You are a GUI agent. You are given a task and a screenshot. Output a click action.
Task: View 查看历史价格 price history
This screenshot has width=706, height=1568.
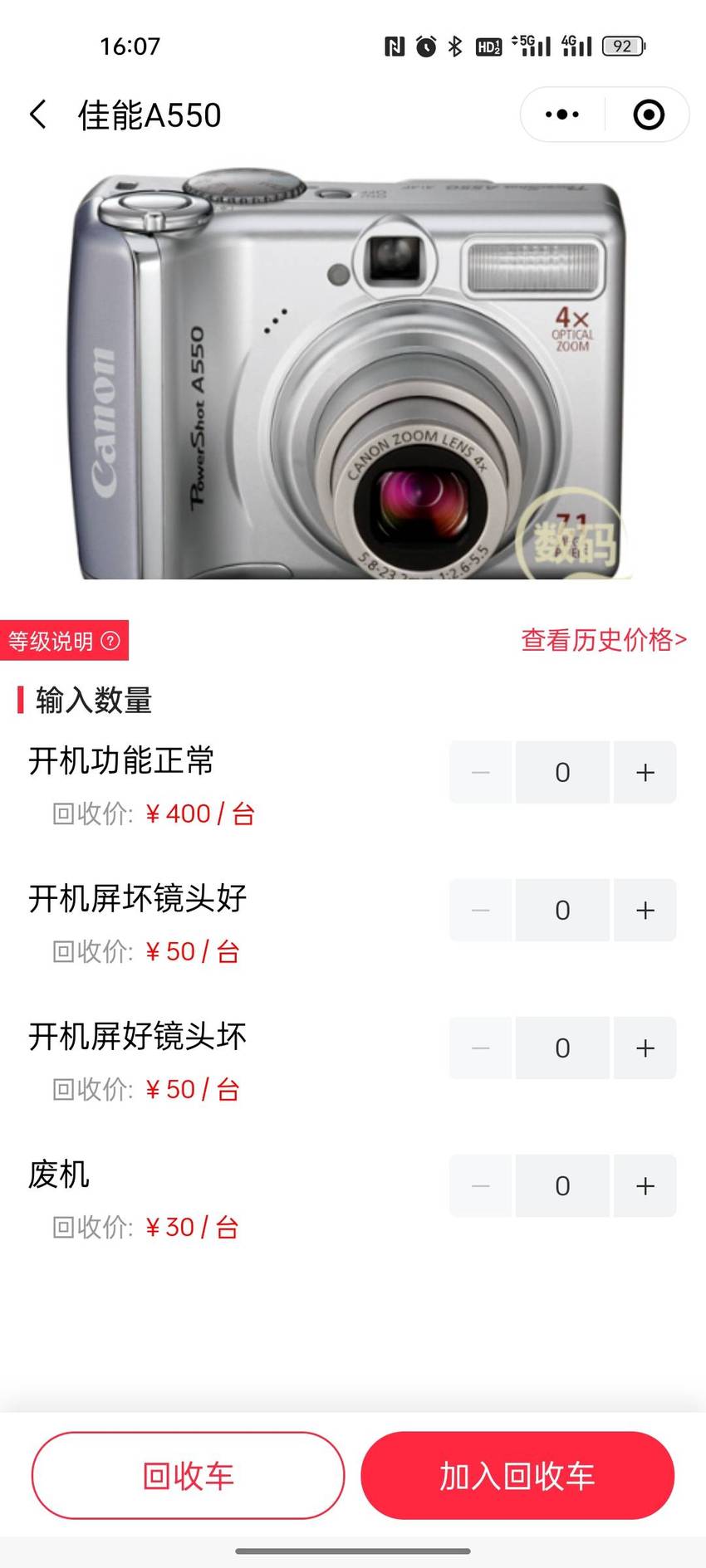pos(604,640)
